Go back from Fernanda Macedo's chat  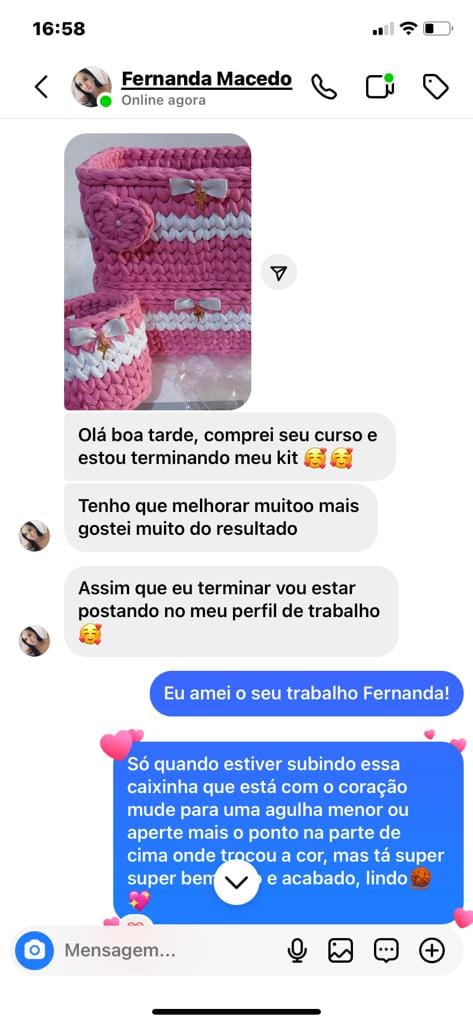tap(41, 87)
